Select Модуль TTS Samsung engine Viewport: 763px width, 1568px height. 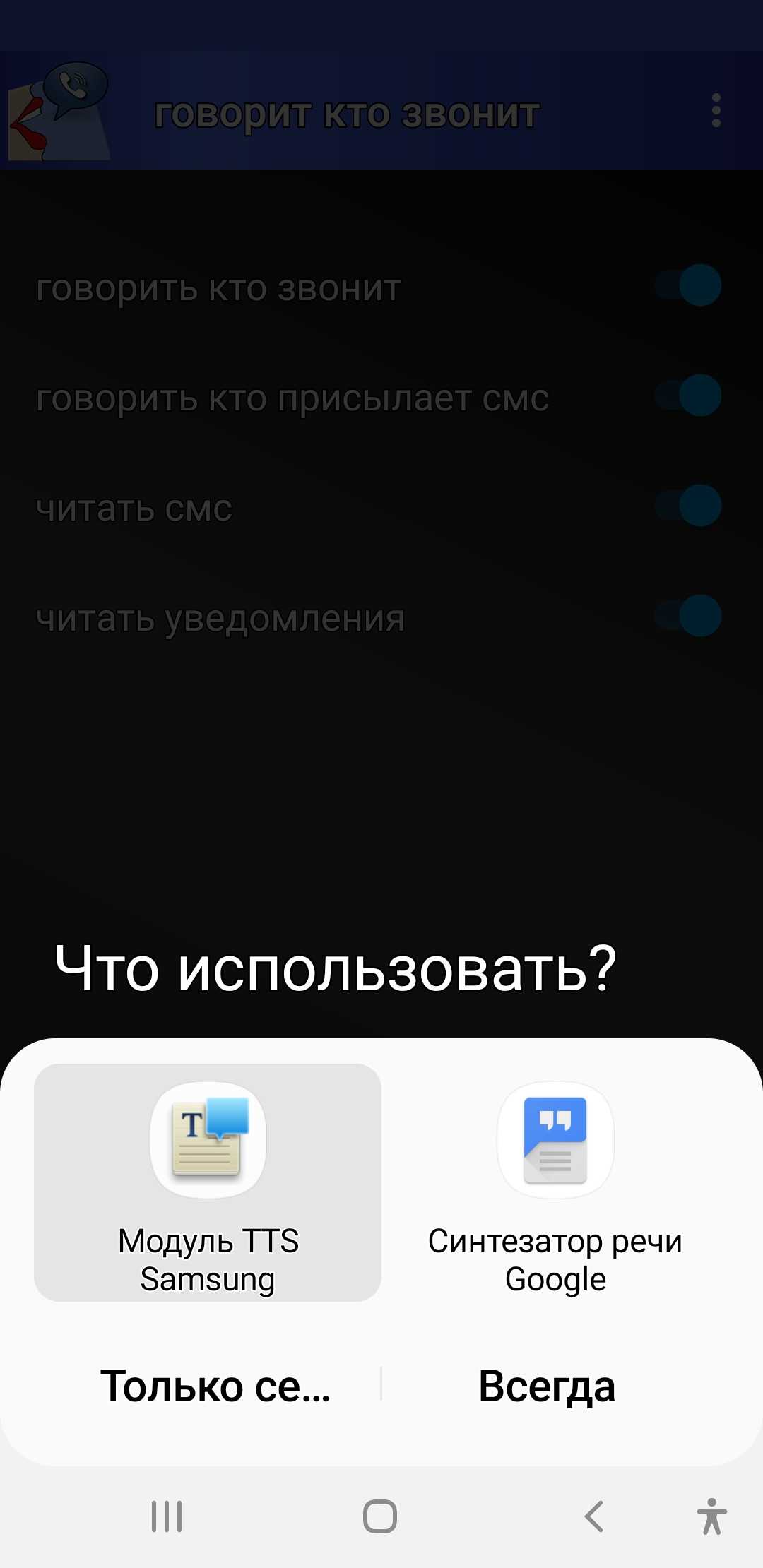(x=208, y=1182)
